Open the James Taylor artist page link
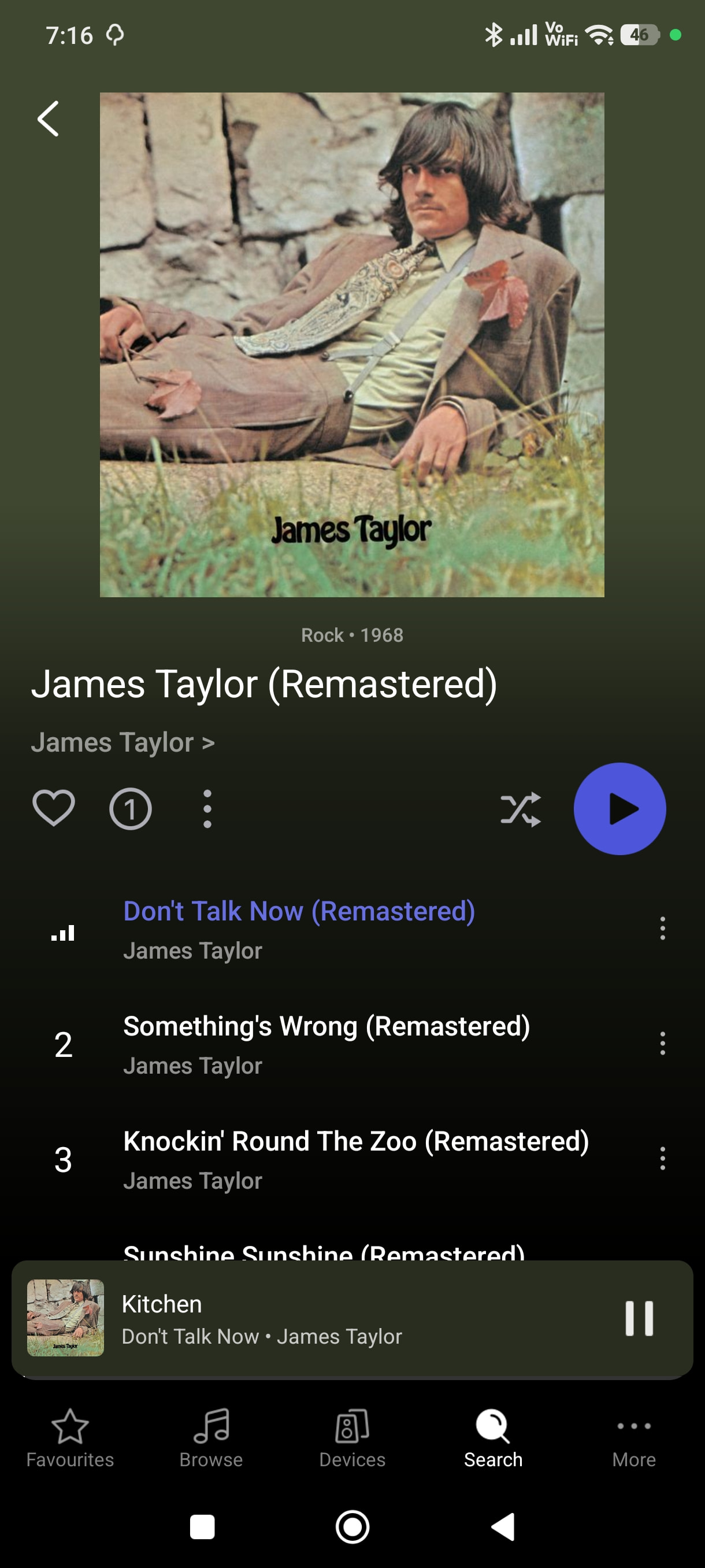The width and height of the screenshot is (705, 1568). coord(123,742)
